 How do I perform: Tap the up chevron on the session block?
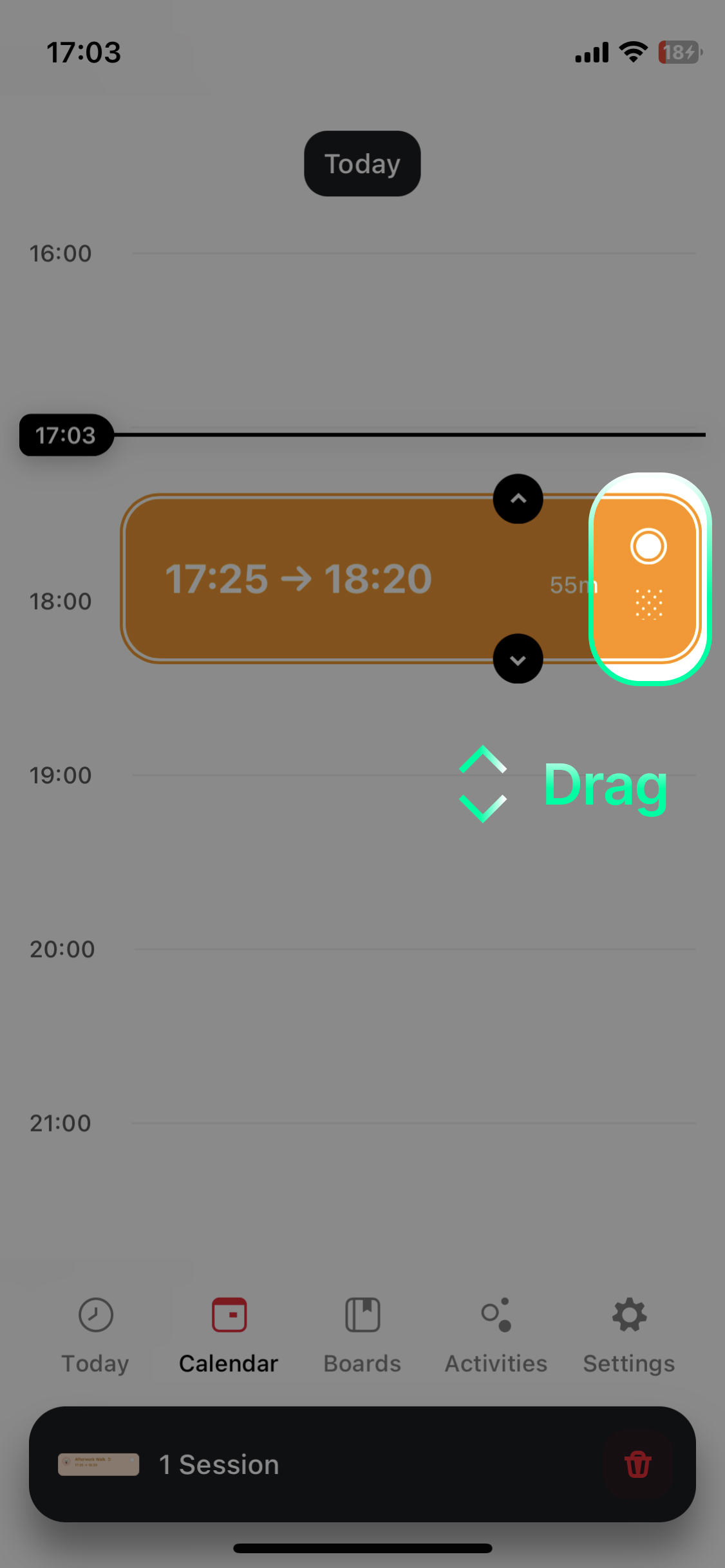pyautogui.click(x=518, y=499)
